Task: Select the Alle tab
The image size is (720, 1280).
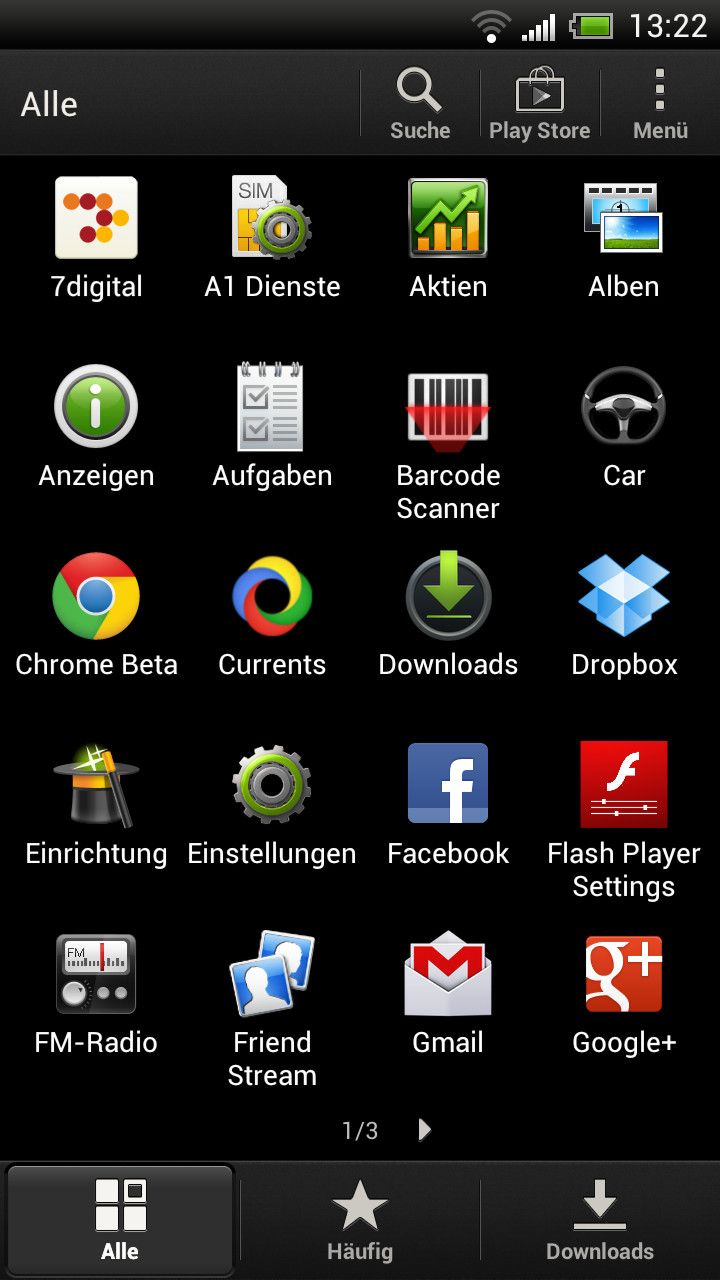Action: coord(120,1220)
